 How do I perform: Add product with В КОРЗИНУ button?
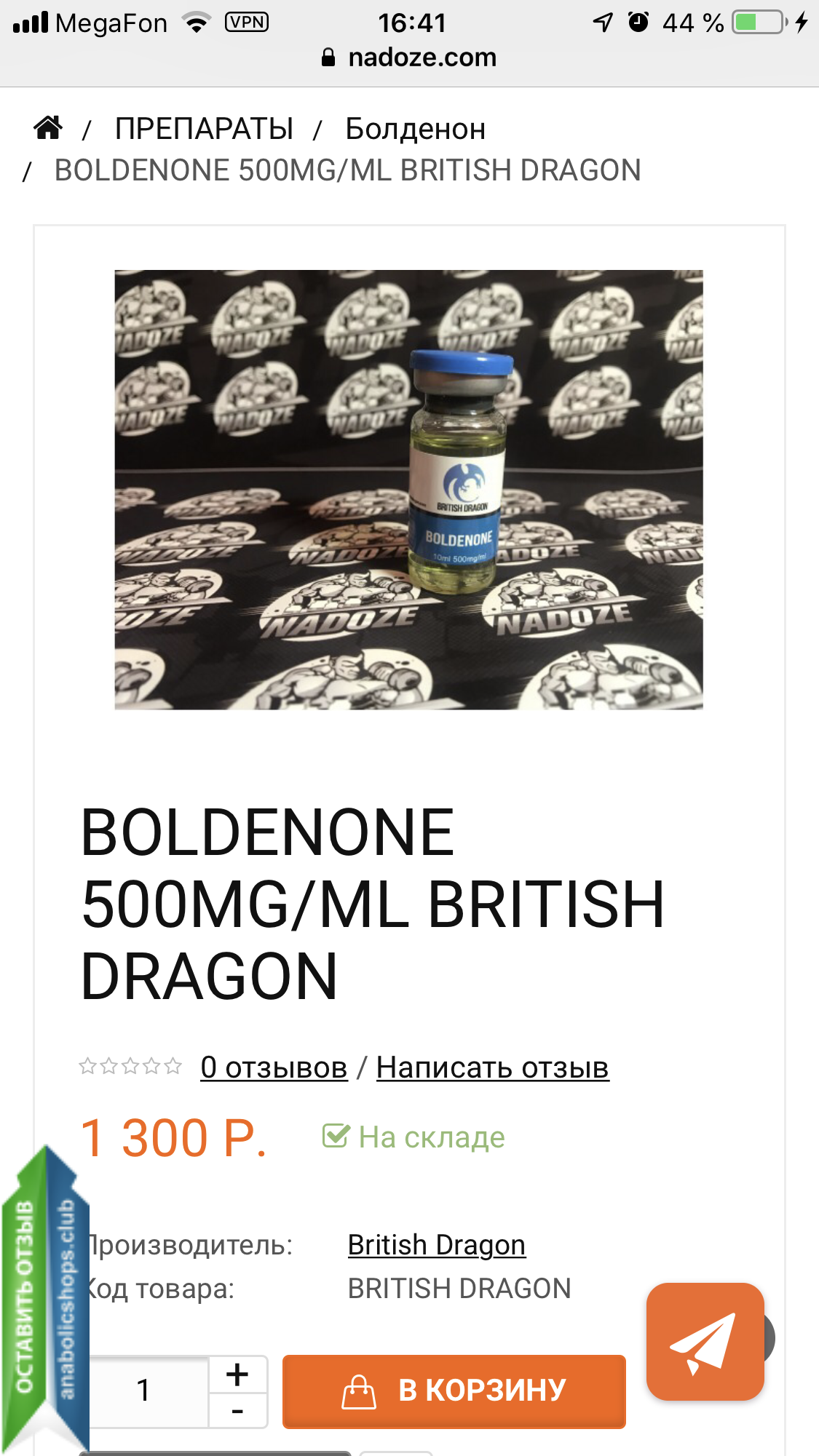(x=454, y=1391)
